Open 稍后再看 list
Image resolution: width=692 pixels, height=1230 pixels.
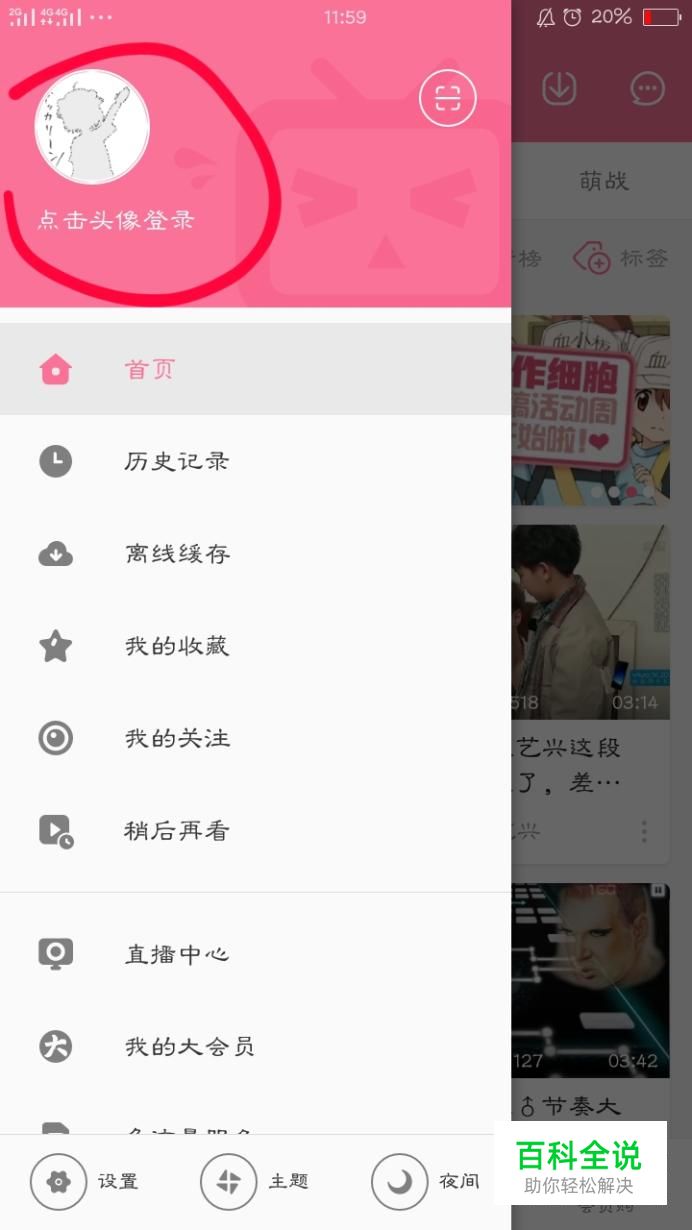coord(176,831)
